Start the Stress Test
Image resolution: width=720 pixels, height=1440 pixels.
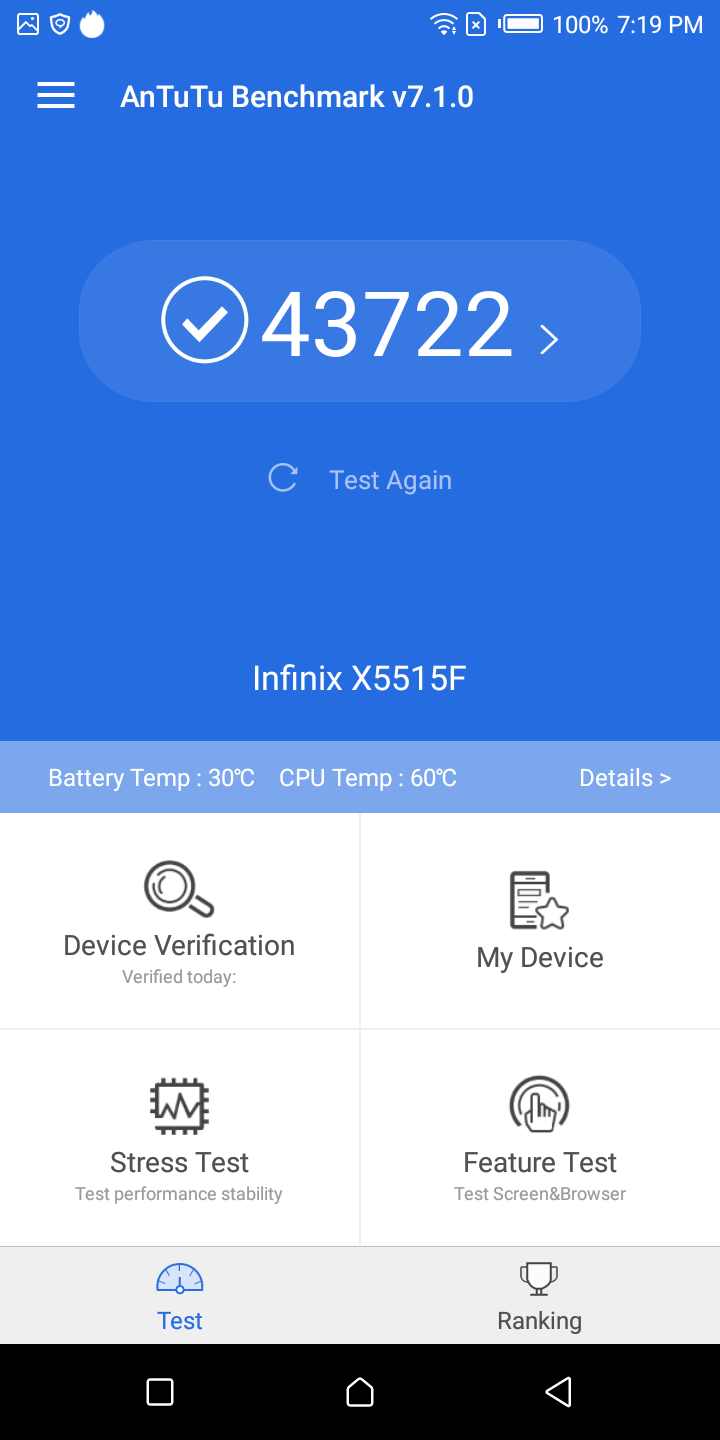pyautogui.click(x=179, y=1138)
